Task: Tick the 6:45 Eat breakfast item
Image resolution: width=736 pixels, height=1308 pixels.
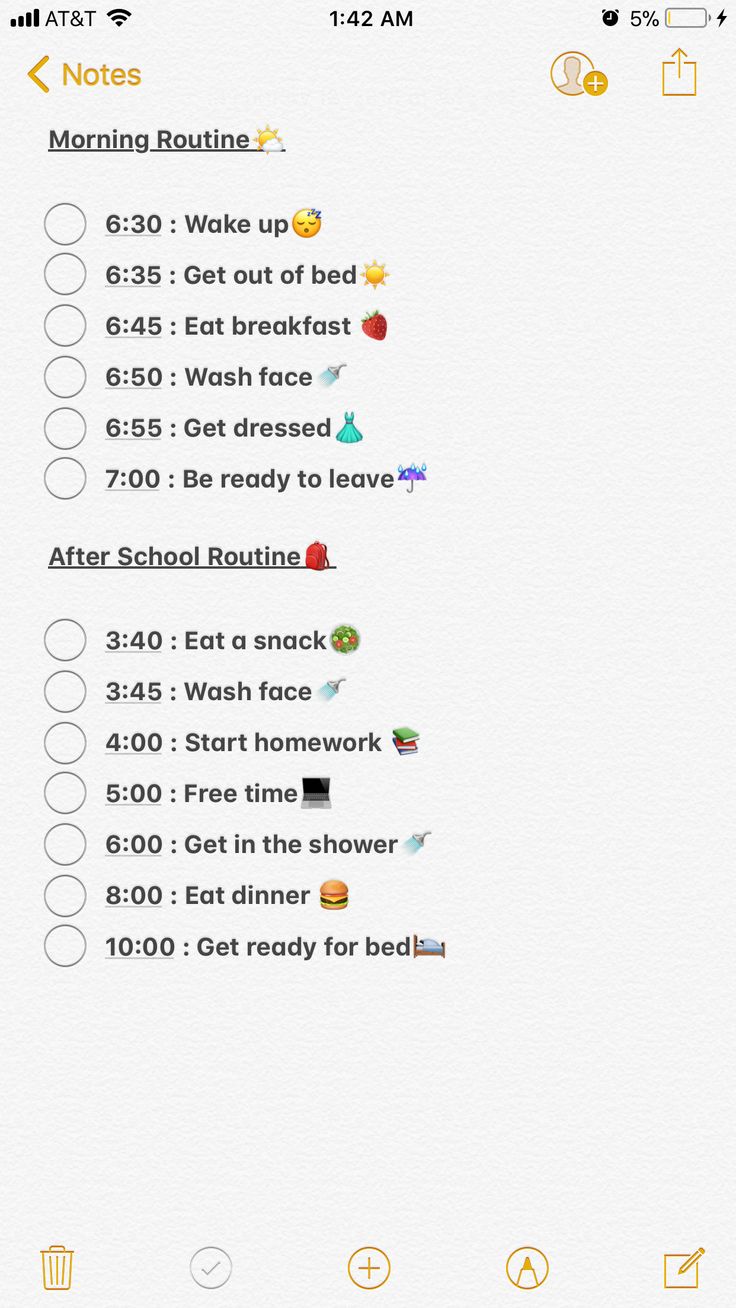Action: pyautogui.click(x=65, y=326)
